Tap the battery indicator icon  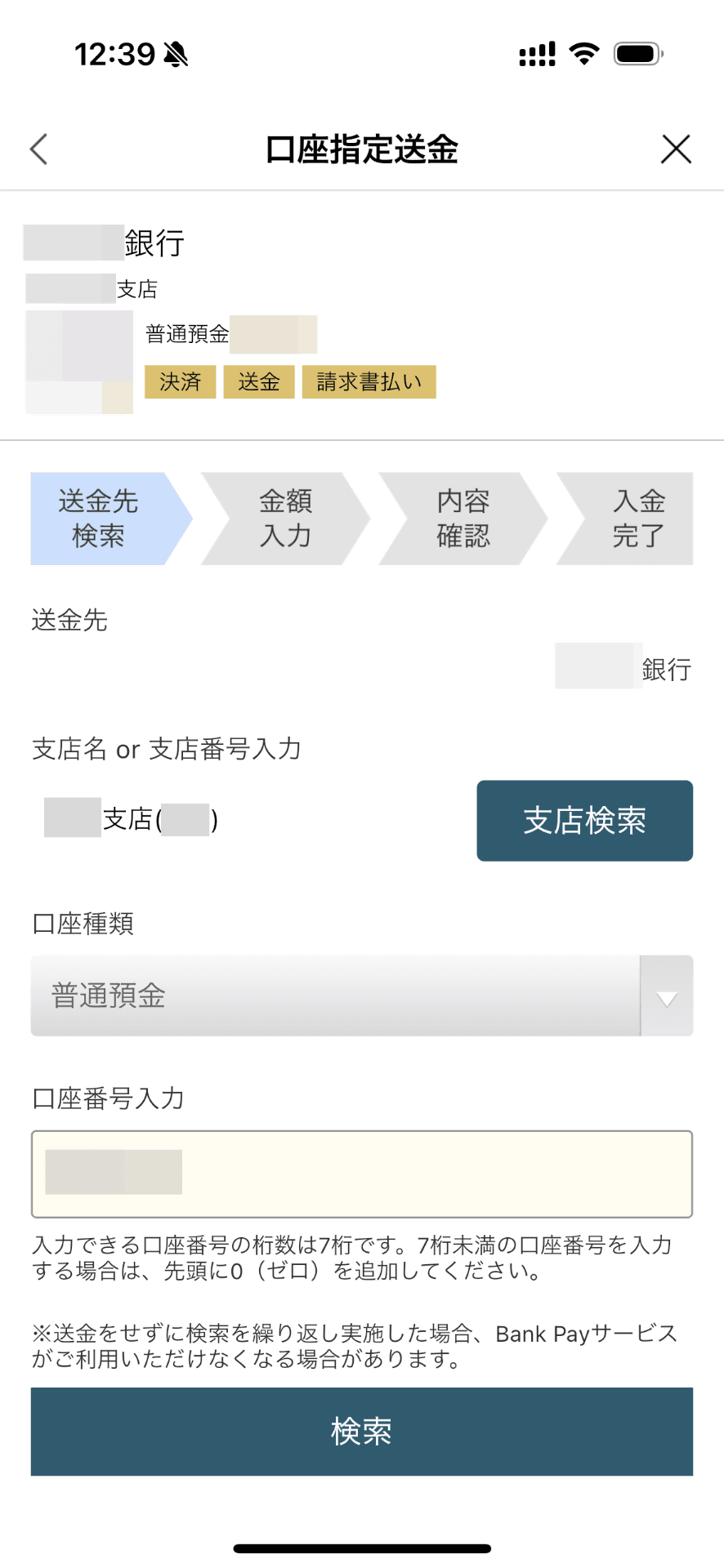[639, 52]
